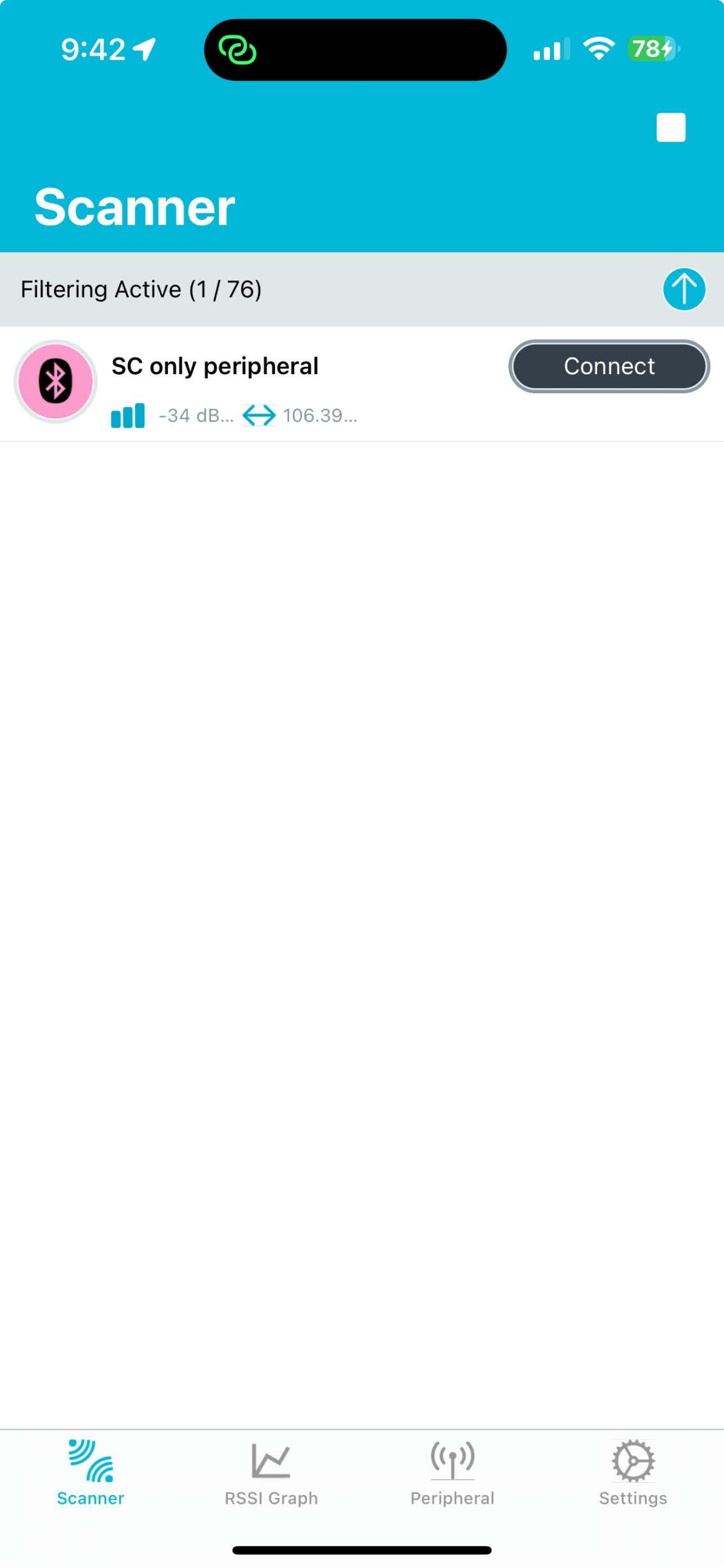
Task: Switch to the Peripheral tab
Action: click(x=452, y=1471)
